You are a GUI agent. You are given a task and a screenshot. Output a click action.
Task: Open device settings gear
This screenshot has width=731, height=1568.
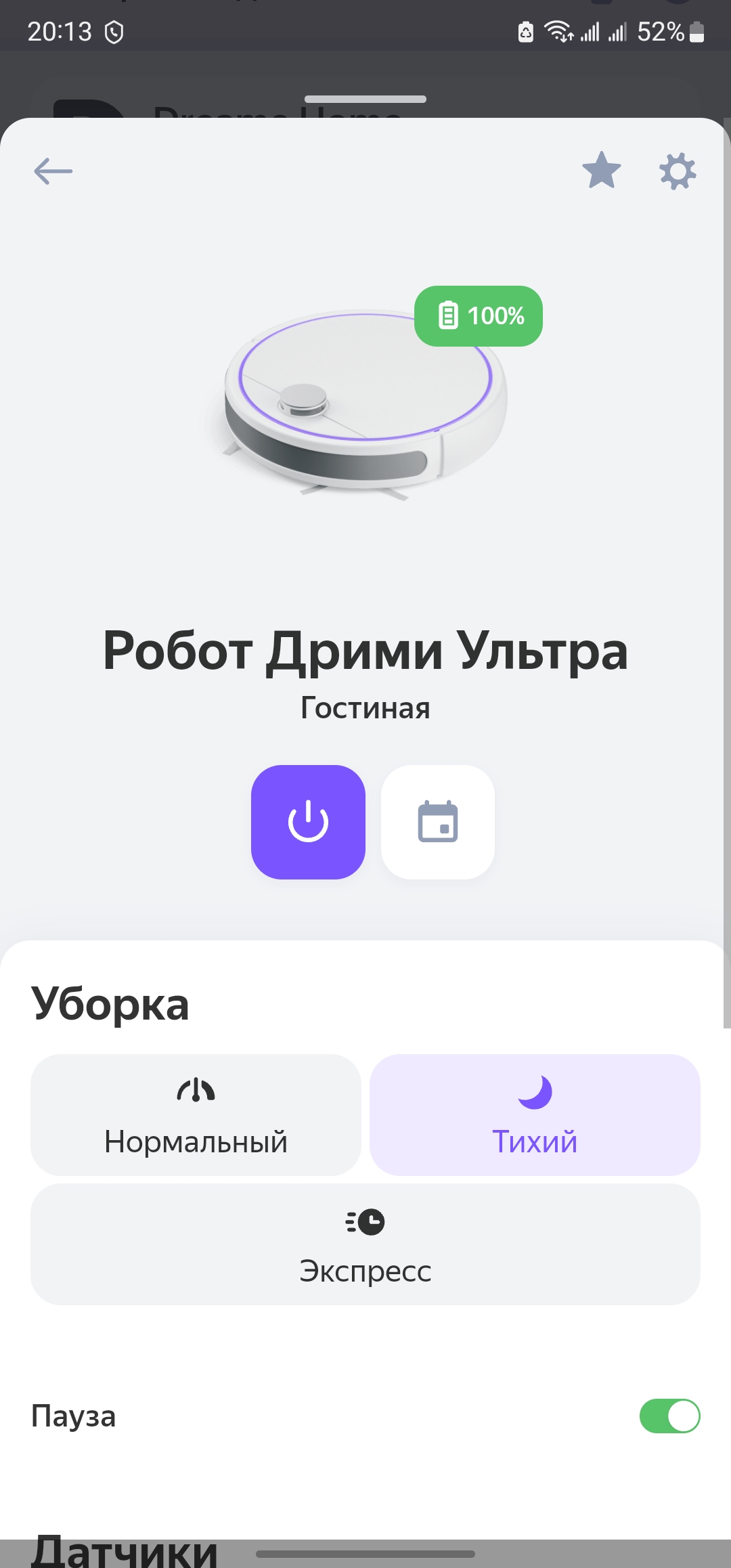coord(678,171)
